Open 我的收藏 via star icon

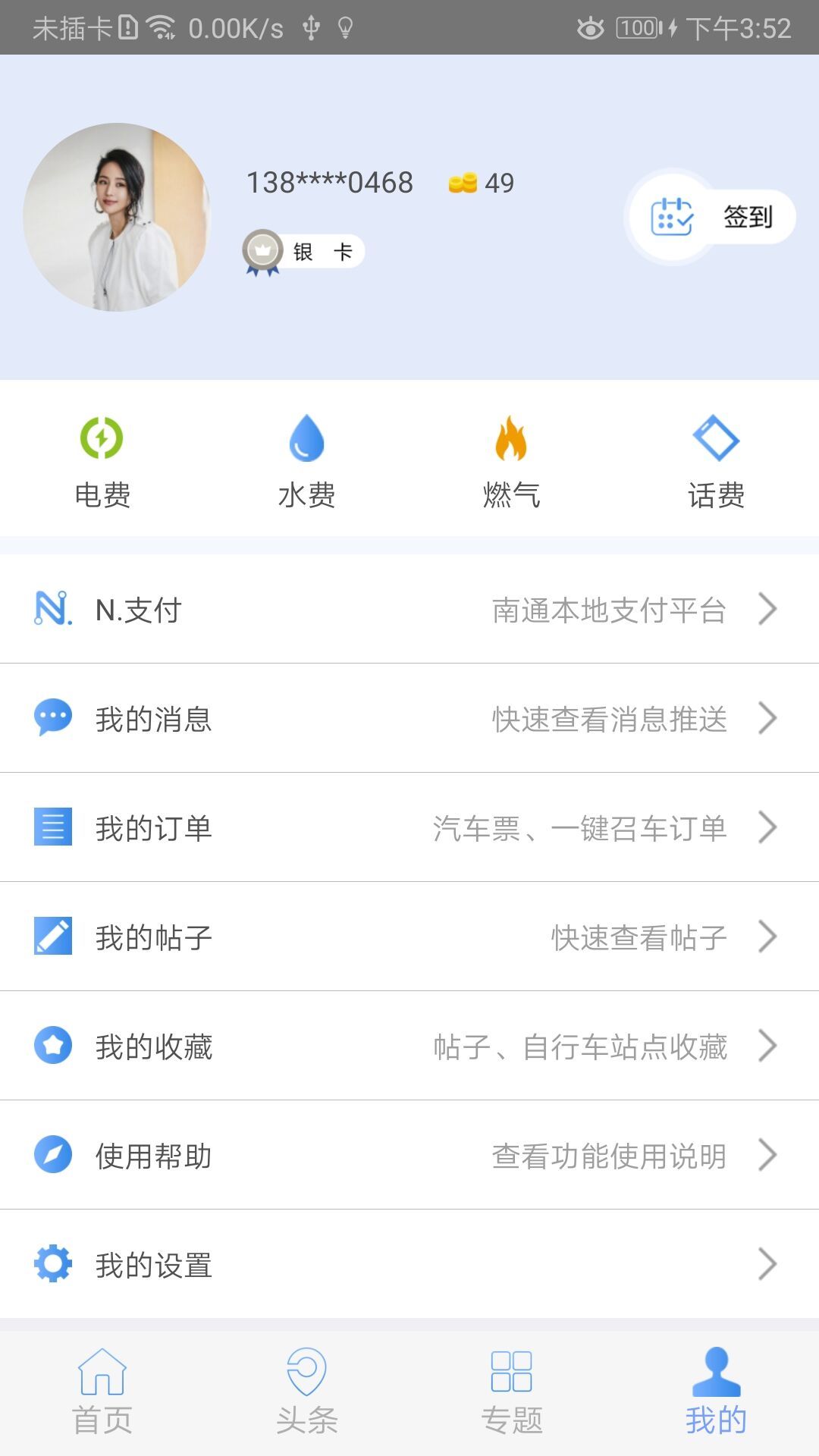51,1046
